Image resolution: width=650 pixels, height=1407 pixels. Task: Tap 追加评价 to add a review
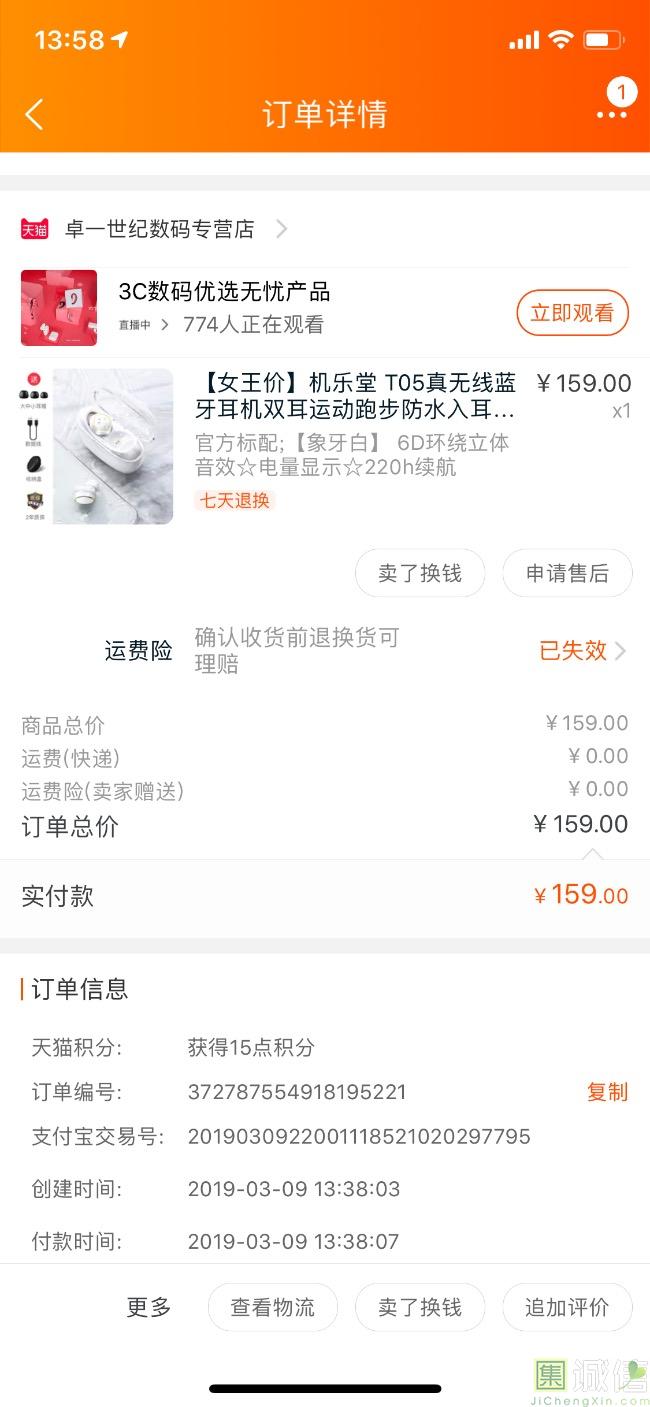click(x=567, y=1307)
